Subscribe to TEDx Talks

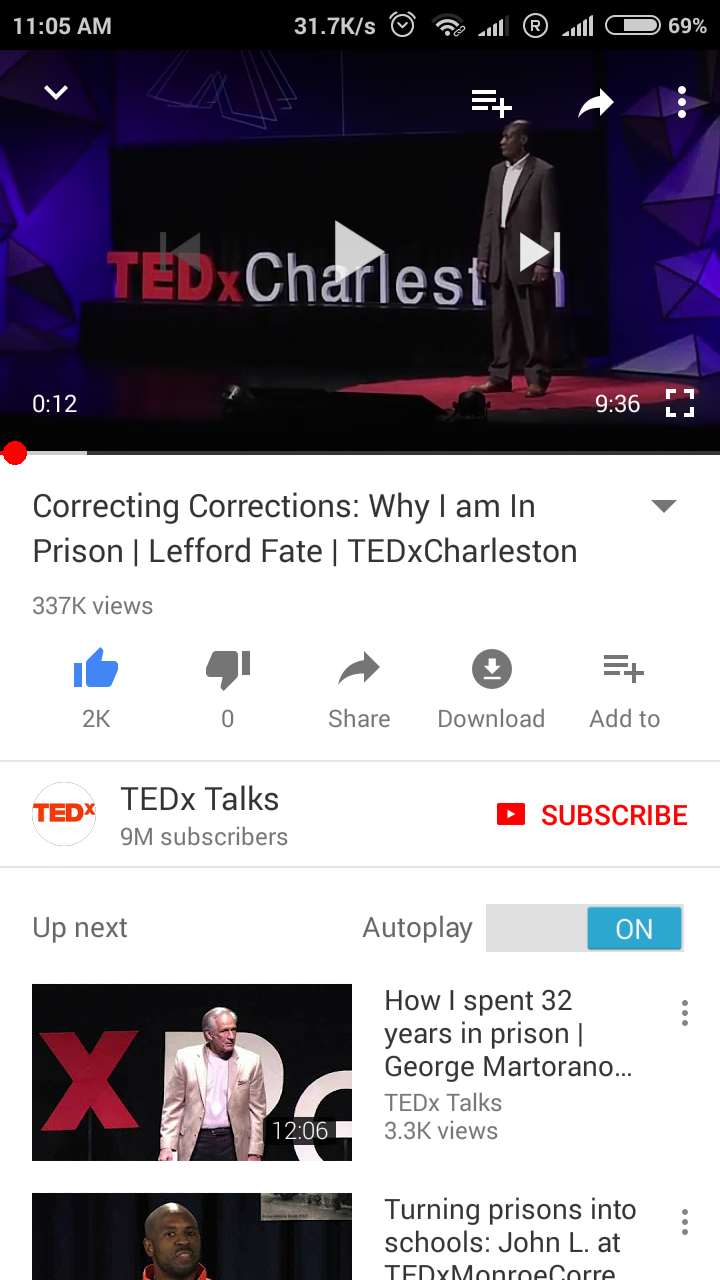592,815
